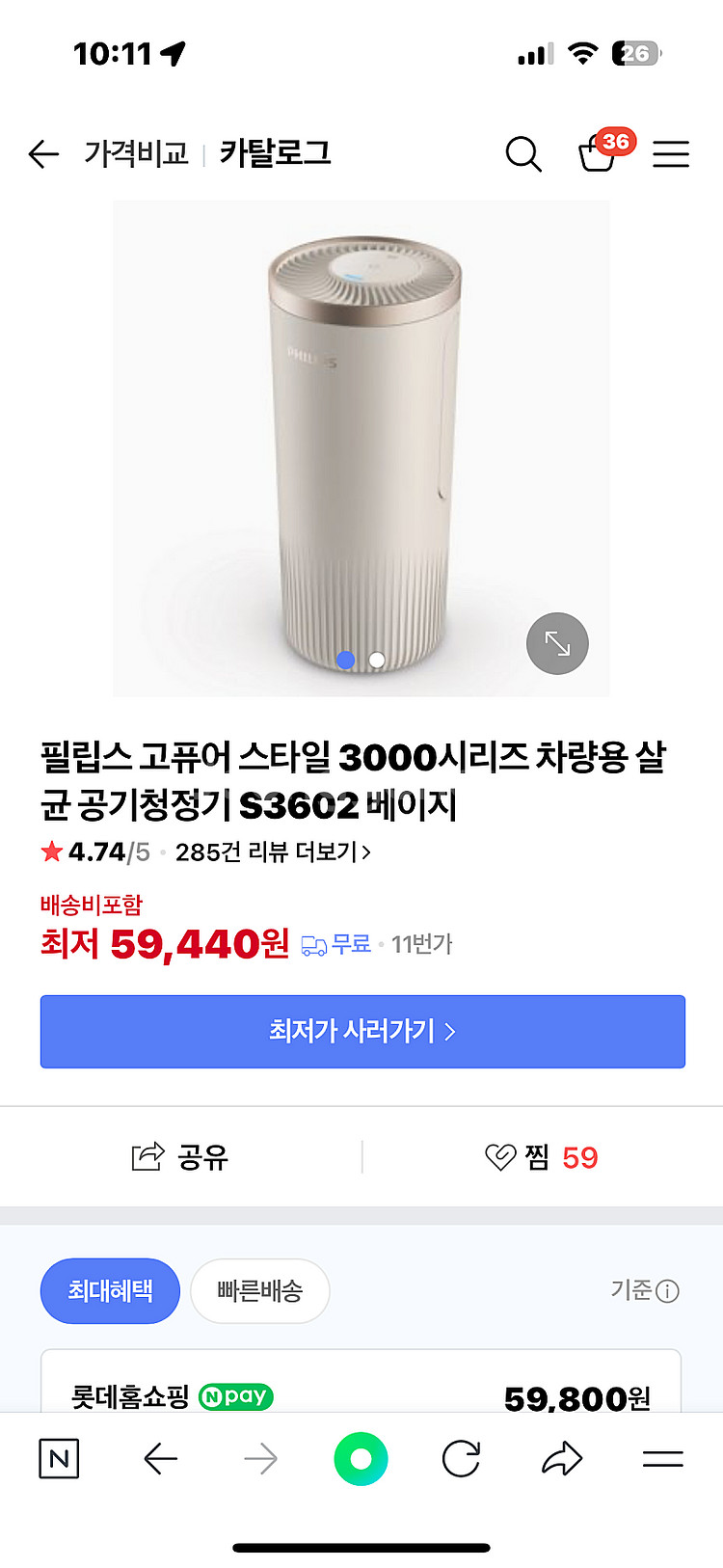The image size is (723, 1568).
Task: Share this product via 공유
Action: click(180, 1156)
